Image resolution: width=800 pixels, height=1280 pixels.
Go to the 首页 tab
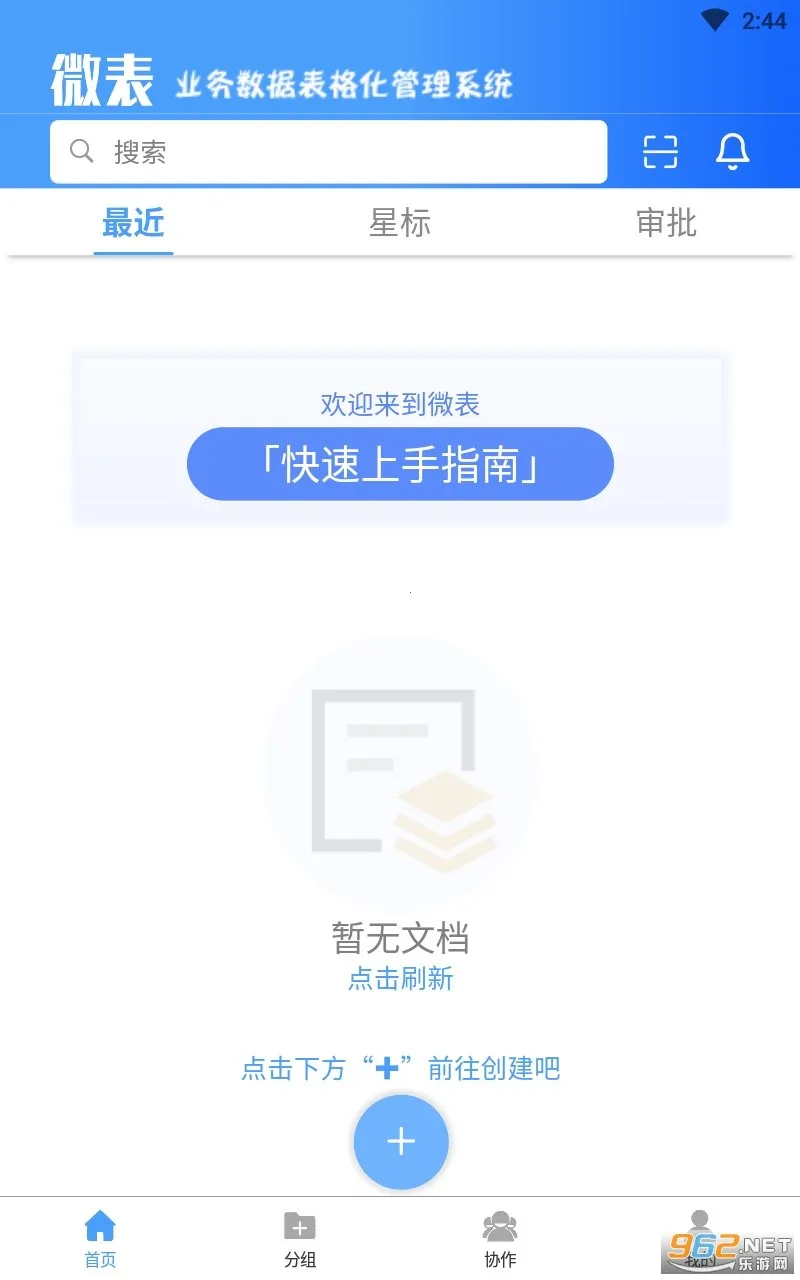(x=100, y=1238)
